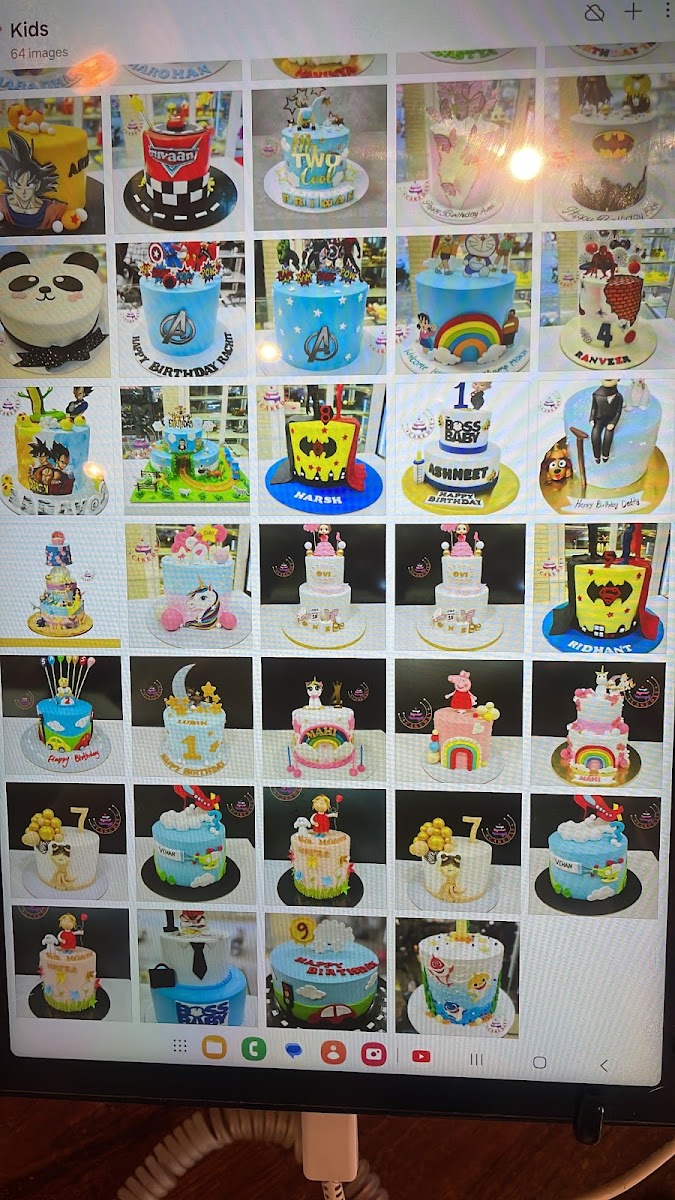
Task: Tap the cloud sync off icon
Action: pos(596,13)
